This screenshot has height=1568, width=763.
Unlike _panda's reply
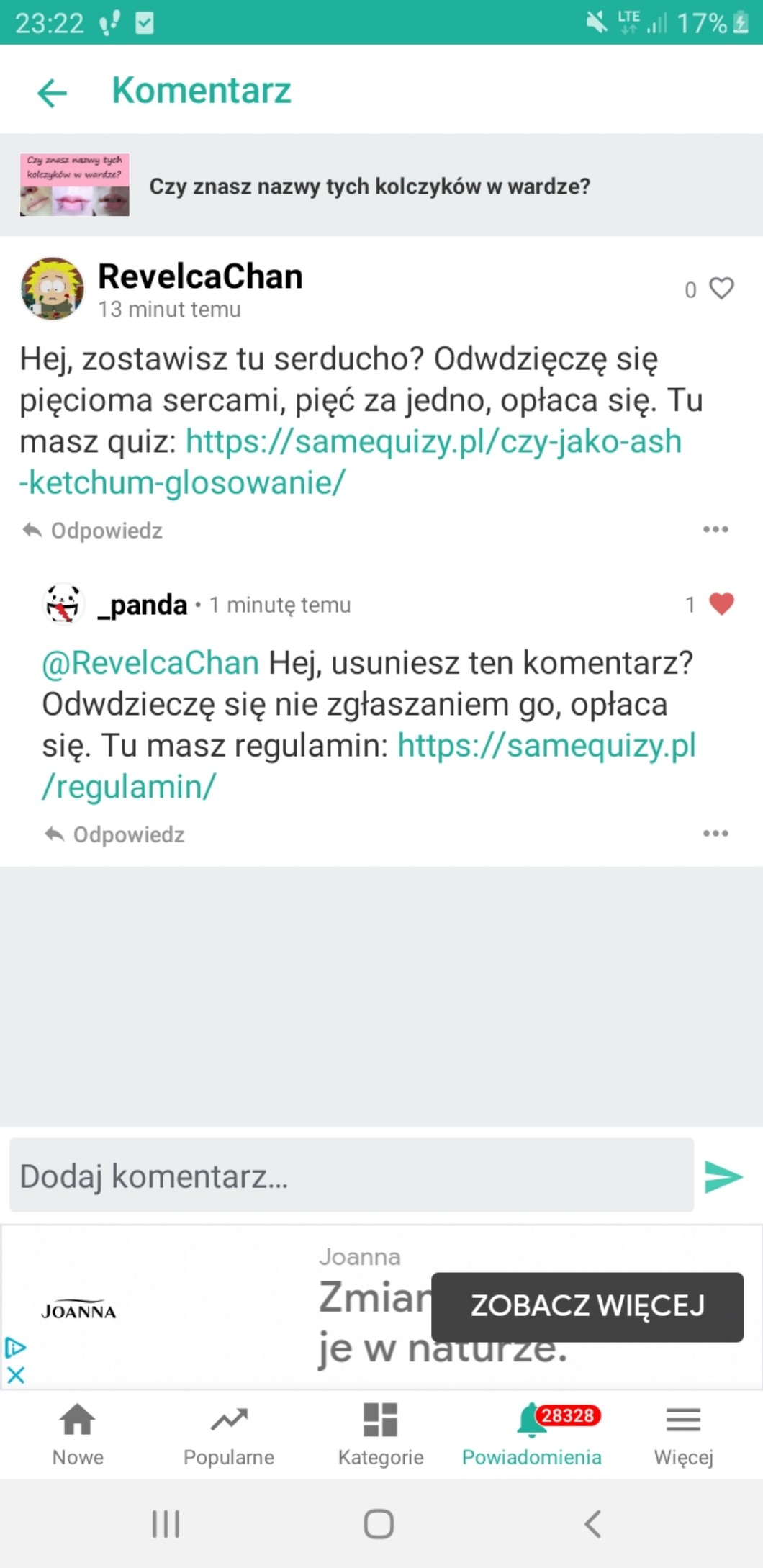click(721, 604)
